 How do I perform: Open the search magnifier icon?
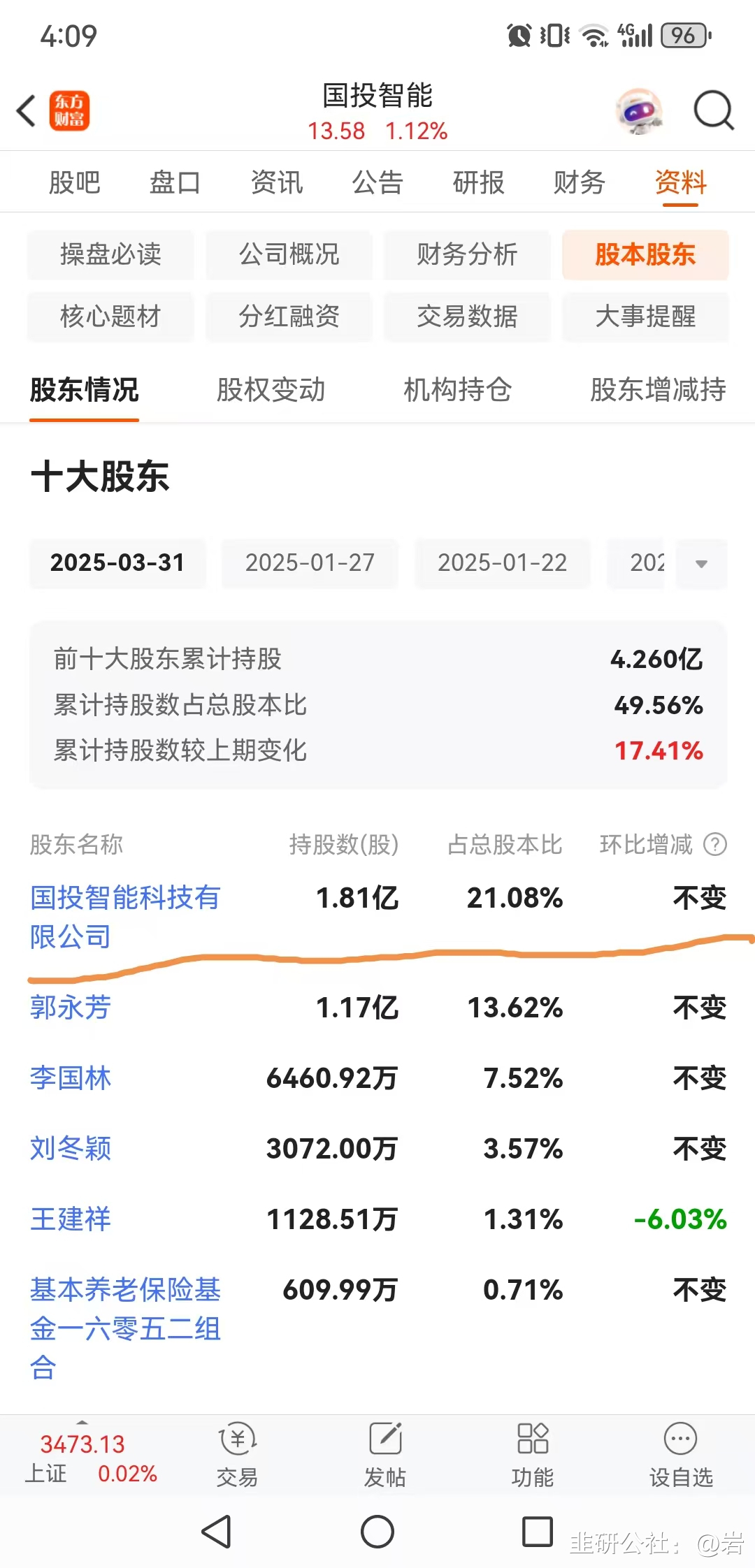[713, 110]
